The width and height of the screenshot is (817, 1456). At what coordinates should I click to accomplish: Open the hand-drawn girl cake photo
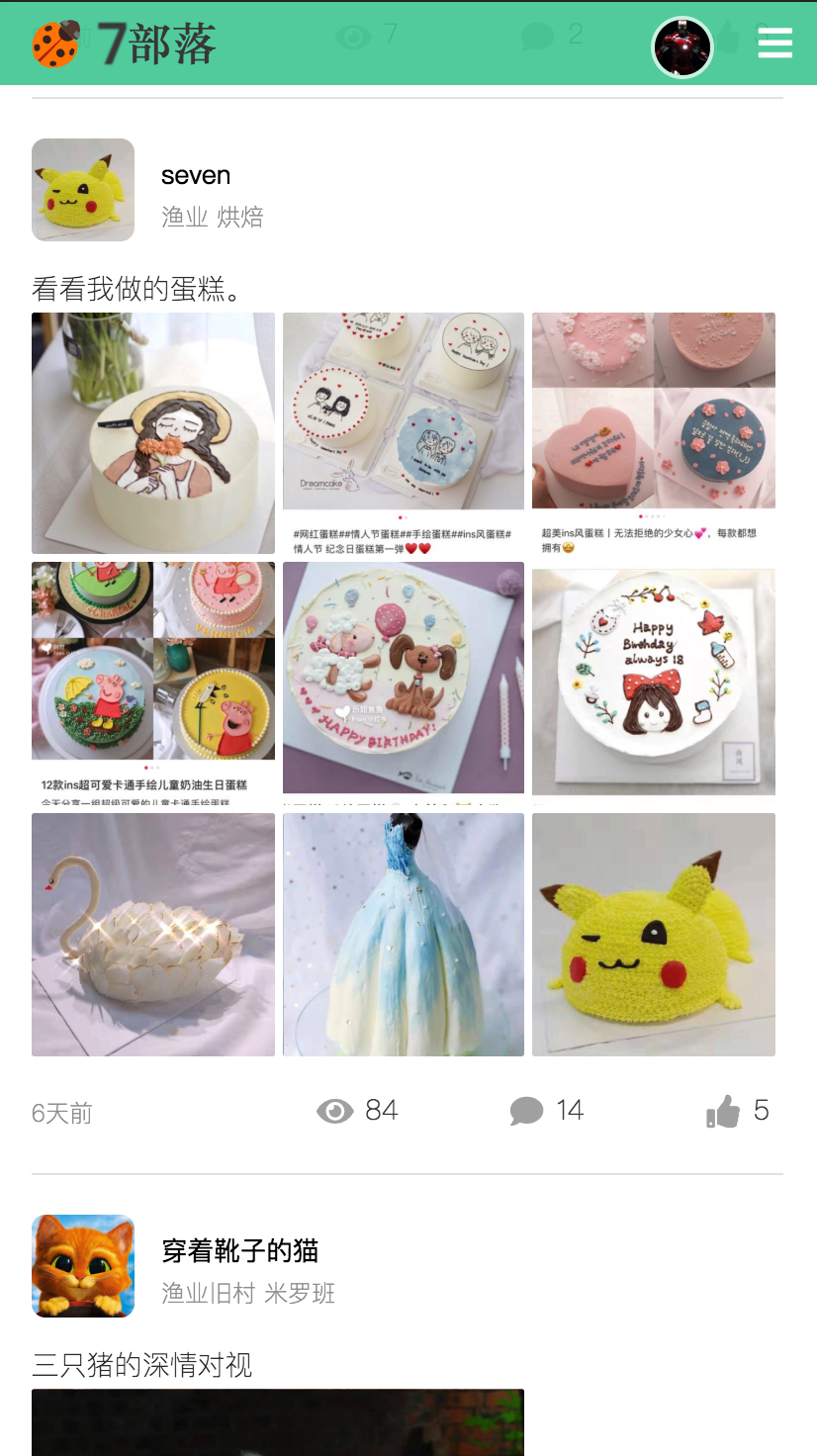click(x=153, y=433)
